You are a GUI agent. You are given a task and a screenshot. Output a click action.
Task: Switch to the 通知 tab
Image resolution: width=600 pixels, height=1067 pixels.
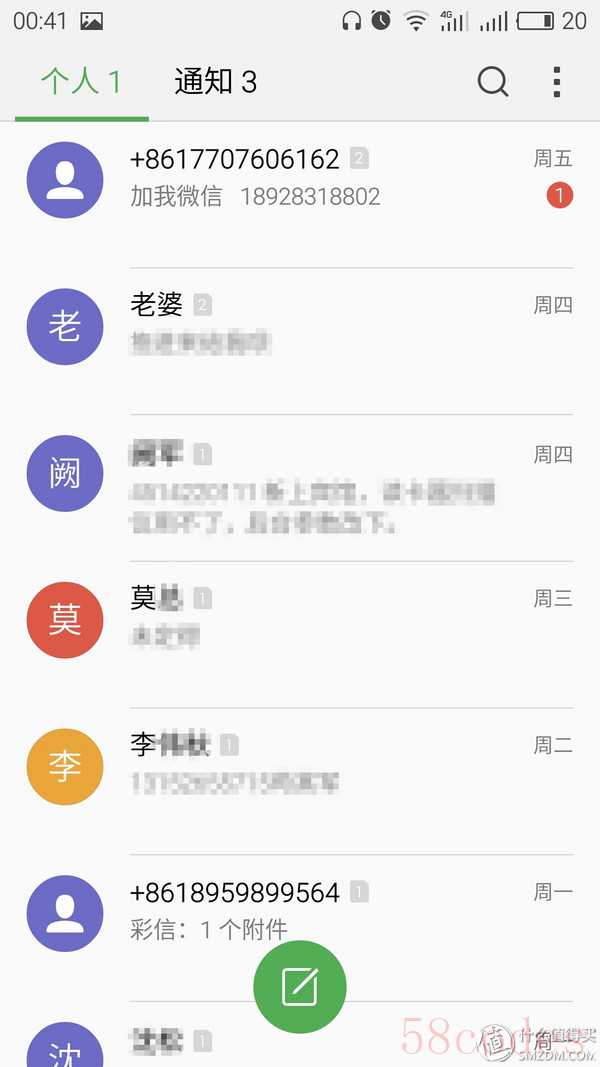coord(216,82)
